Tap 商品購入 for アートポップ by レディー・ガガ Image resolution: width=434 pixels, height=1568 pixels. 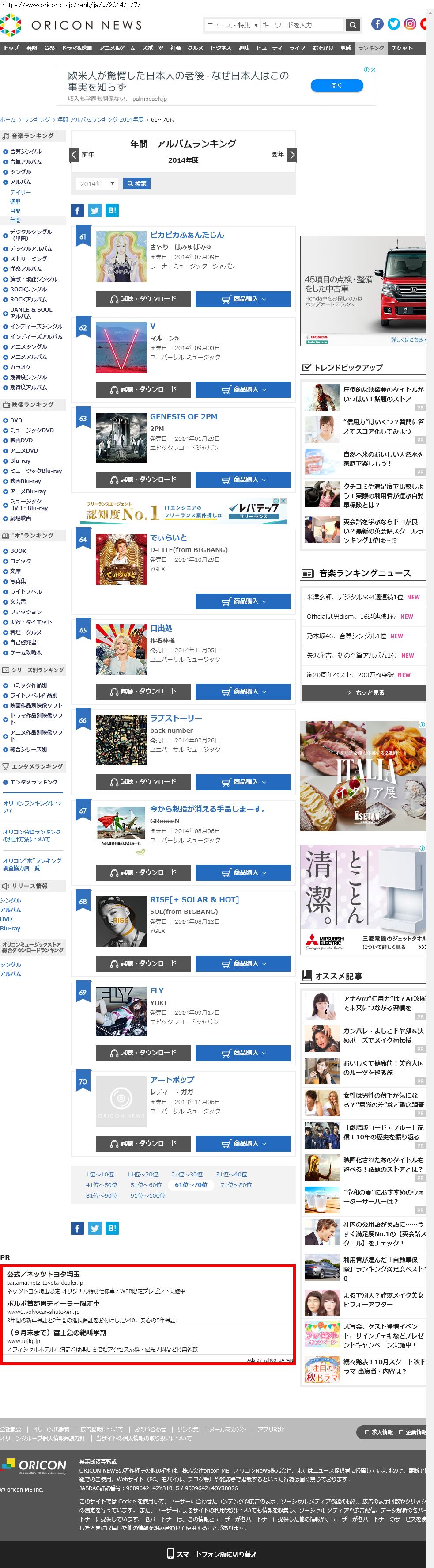(x=242, y=1144)
